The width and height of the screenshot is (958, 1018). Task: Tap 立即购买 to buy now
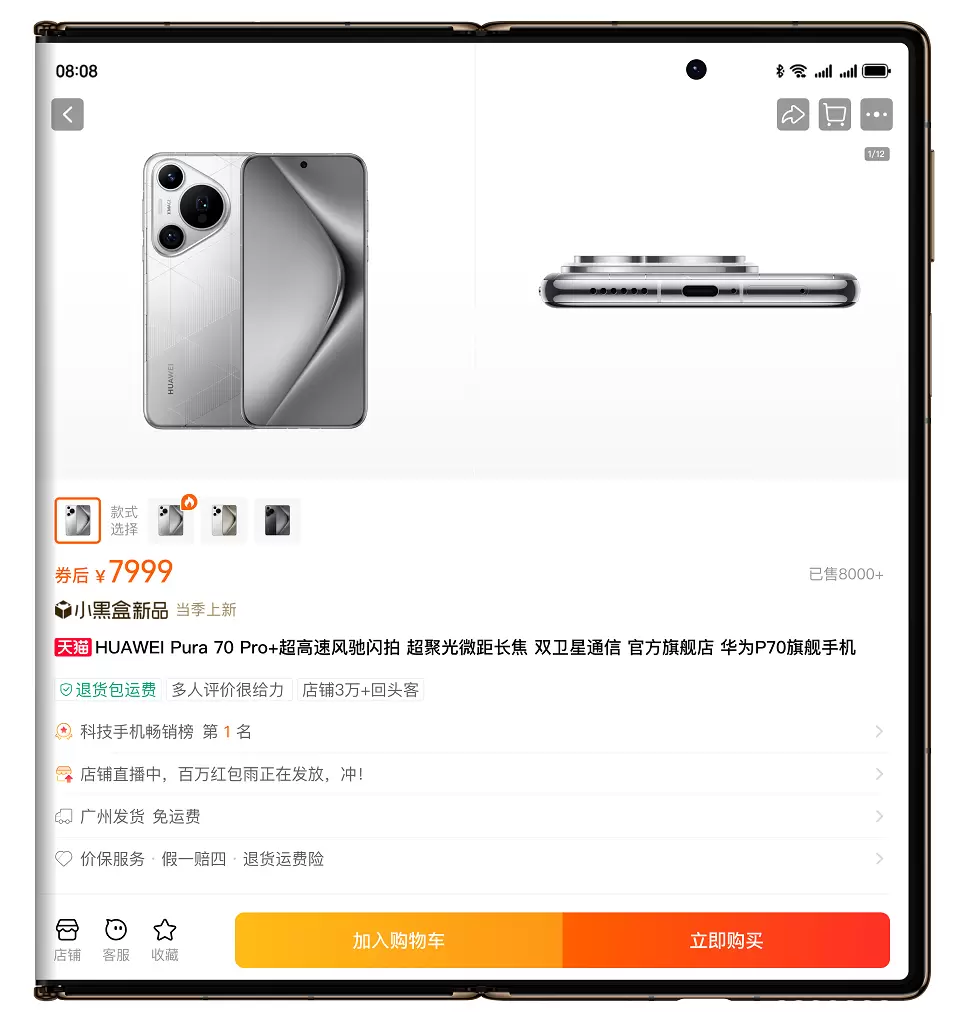(726, 940)
